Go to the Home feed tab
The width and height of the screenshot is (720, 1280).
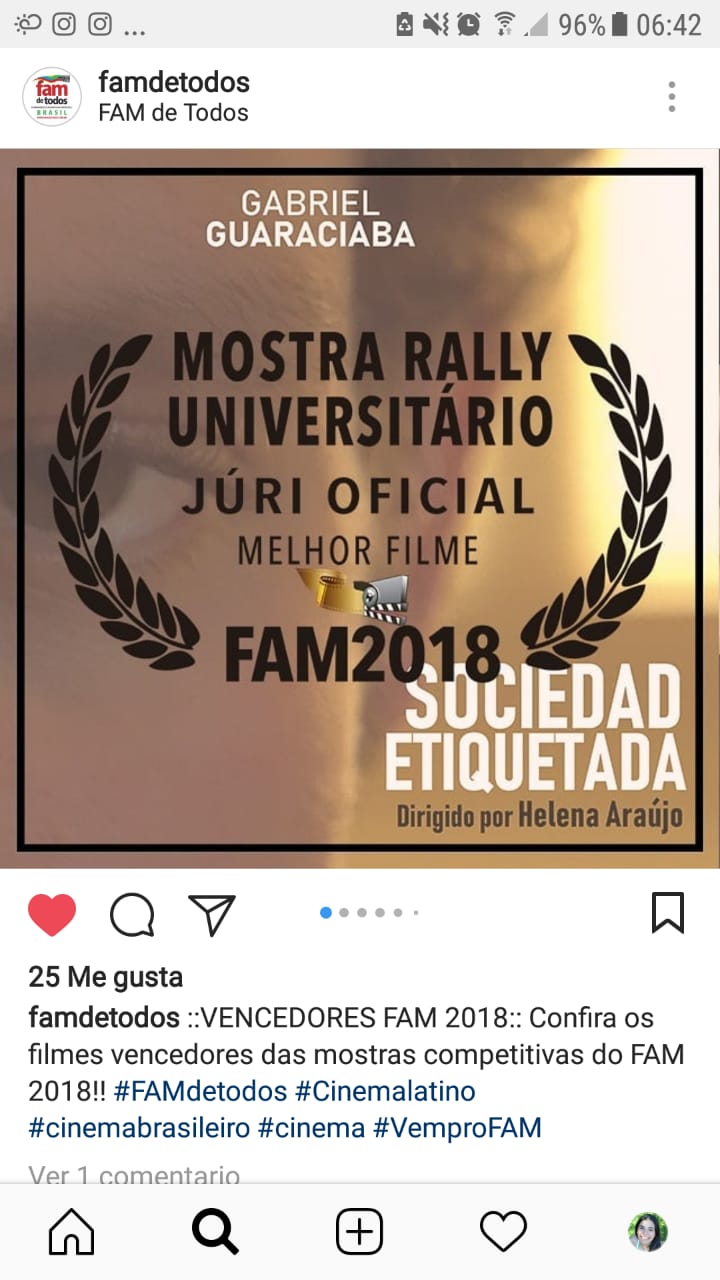tap(72, 1232)
